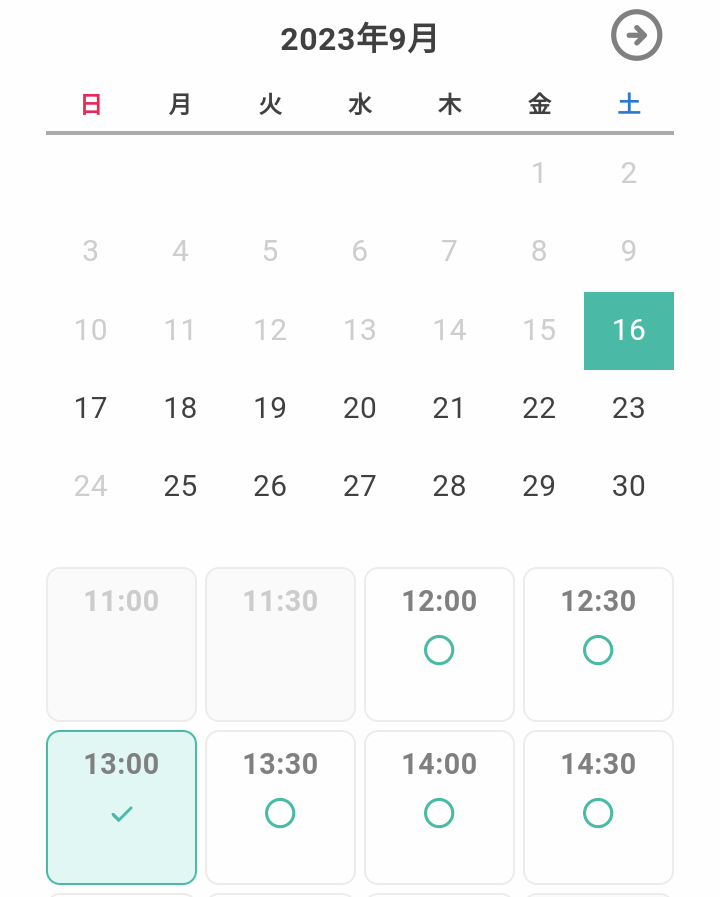Pick Saturday September 23
The width and height of the screenshot is (720, 897).
tap(628, 408)
